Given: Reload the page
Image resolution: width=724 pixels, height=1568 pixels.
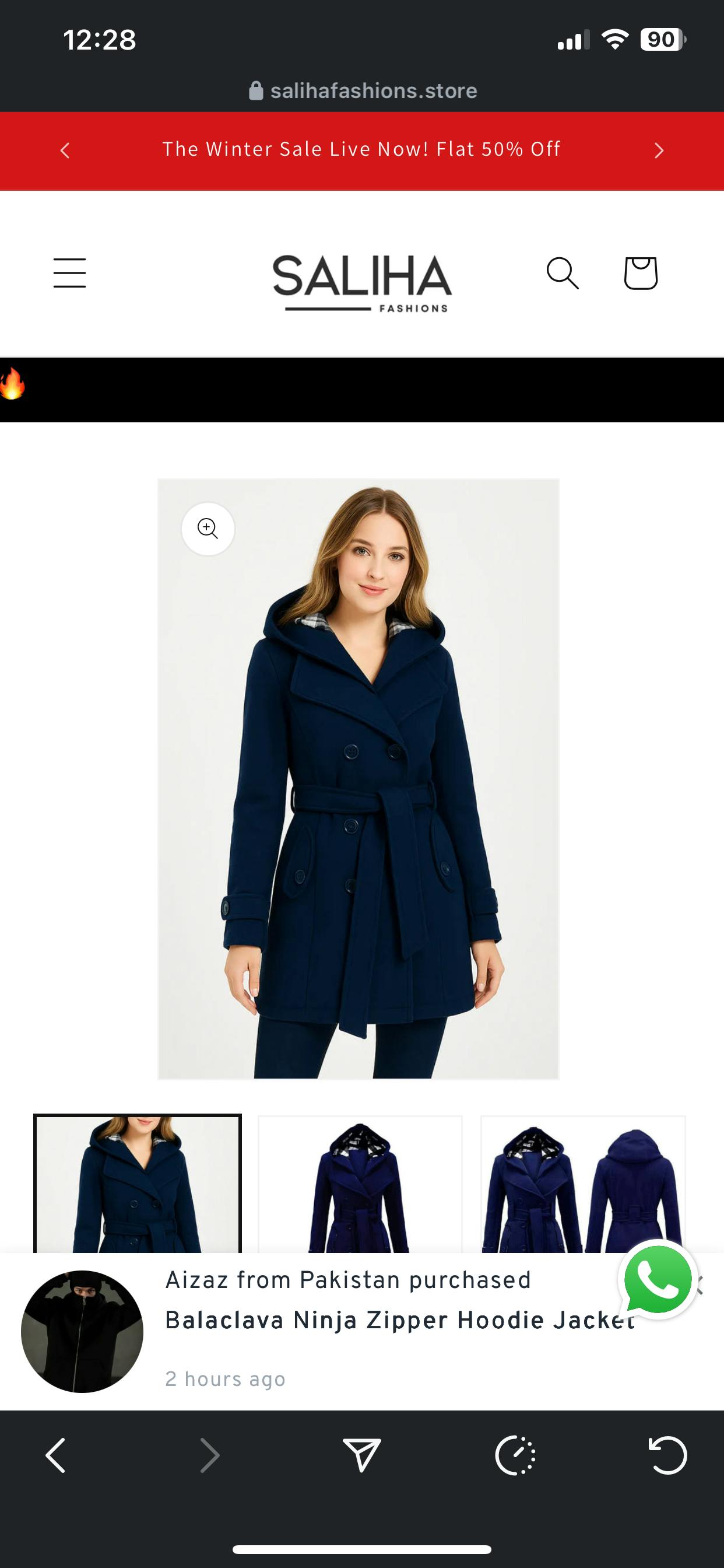Looking at the screenshot, I should tap(667, 1455).
